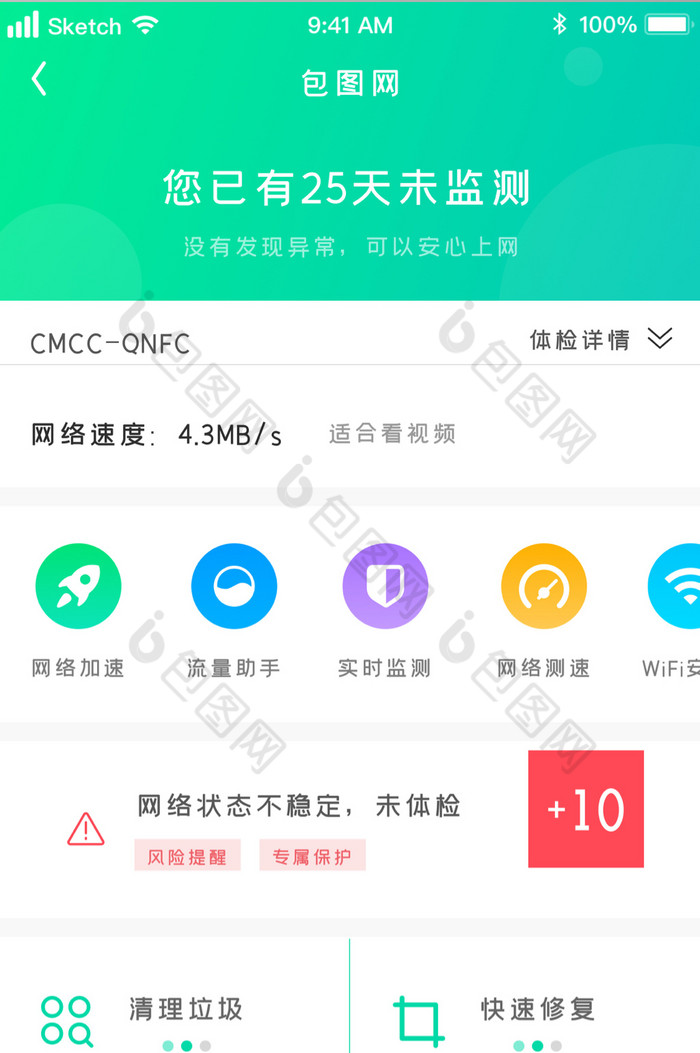Open 实时监测 real-time monitoring
Image resolution: width=700 pixels, height=1053 pixels.
tap(385, 587)
